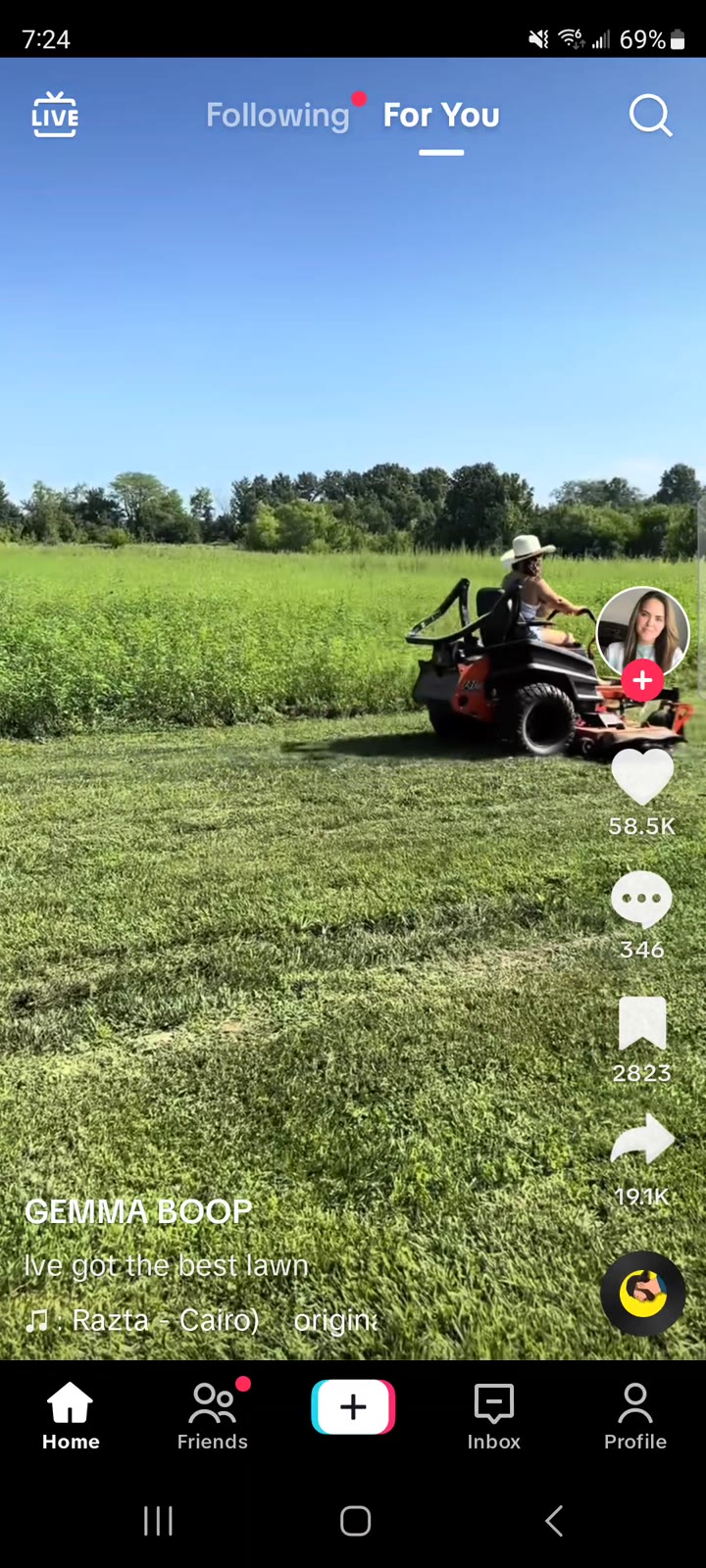Open the Inbox tab
706x1568 pixels.
493,1415
